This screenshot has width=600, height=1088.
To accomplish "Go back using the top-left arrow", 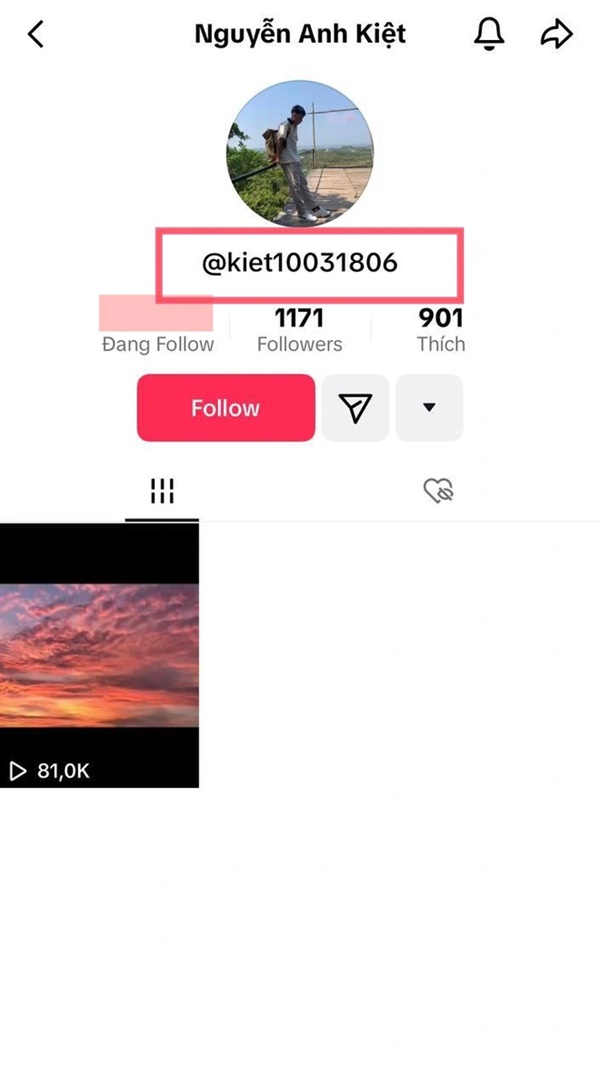I will [x=36, y=35].
